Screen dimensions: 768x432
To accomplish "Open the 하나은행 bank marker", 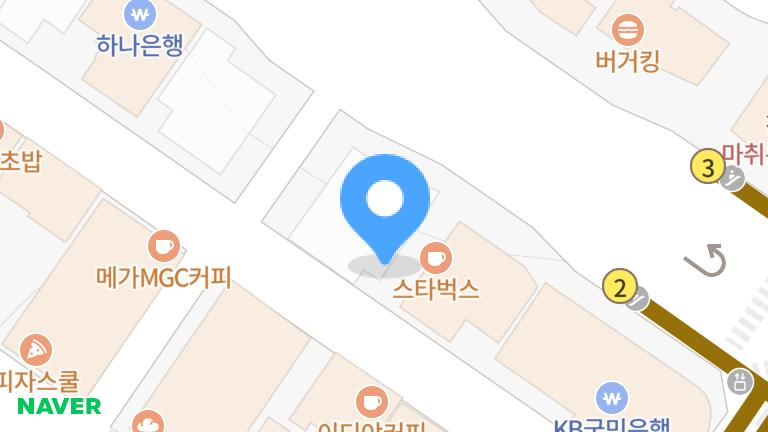I will (140, 15).
